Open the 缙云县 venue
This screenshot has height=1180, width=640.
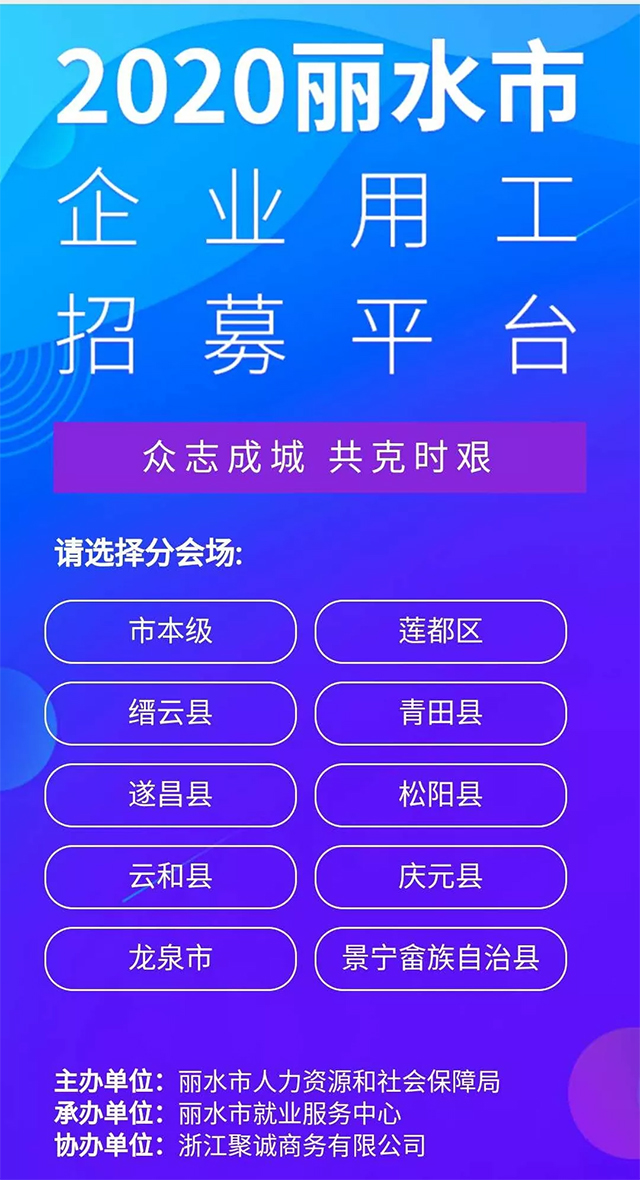pyautogui.click(x=170, y=713)
